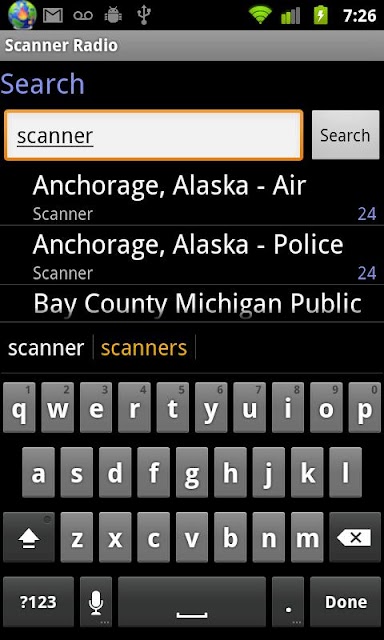The image size is (384, 640).
Task: Switch keyboard to ?123 symbols
Action: coord(38,602)
